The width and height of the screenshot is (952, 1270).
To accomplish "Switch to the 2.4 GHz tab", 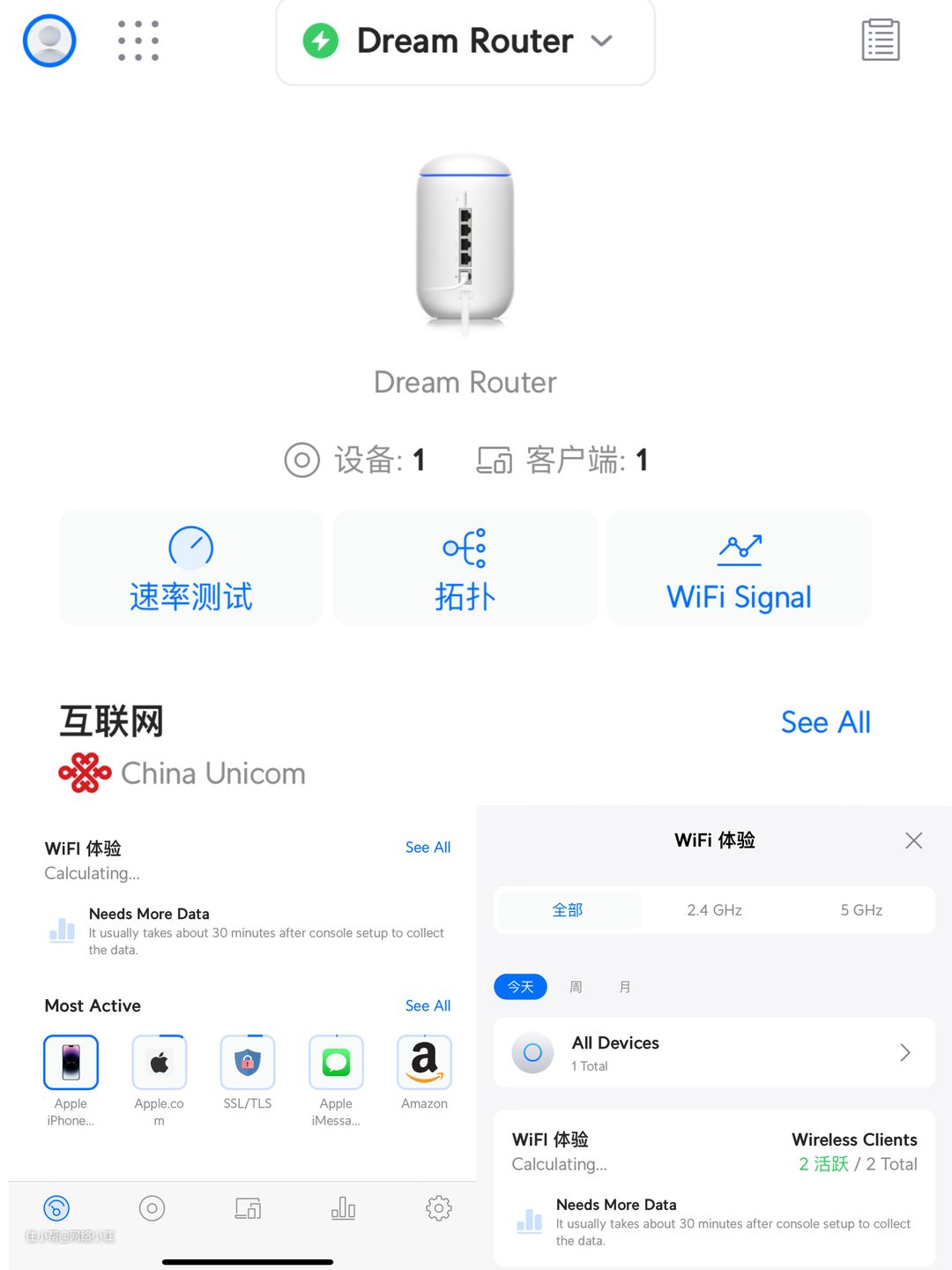I will click(714, 910).
